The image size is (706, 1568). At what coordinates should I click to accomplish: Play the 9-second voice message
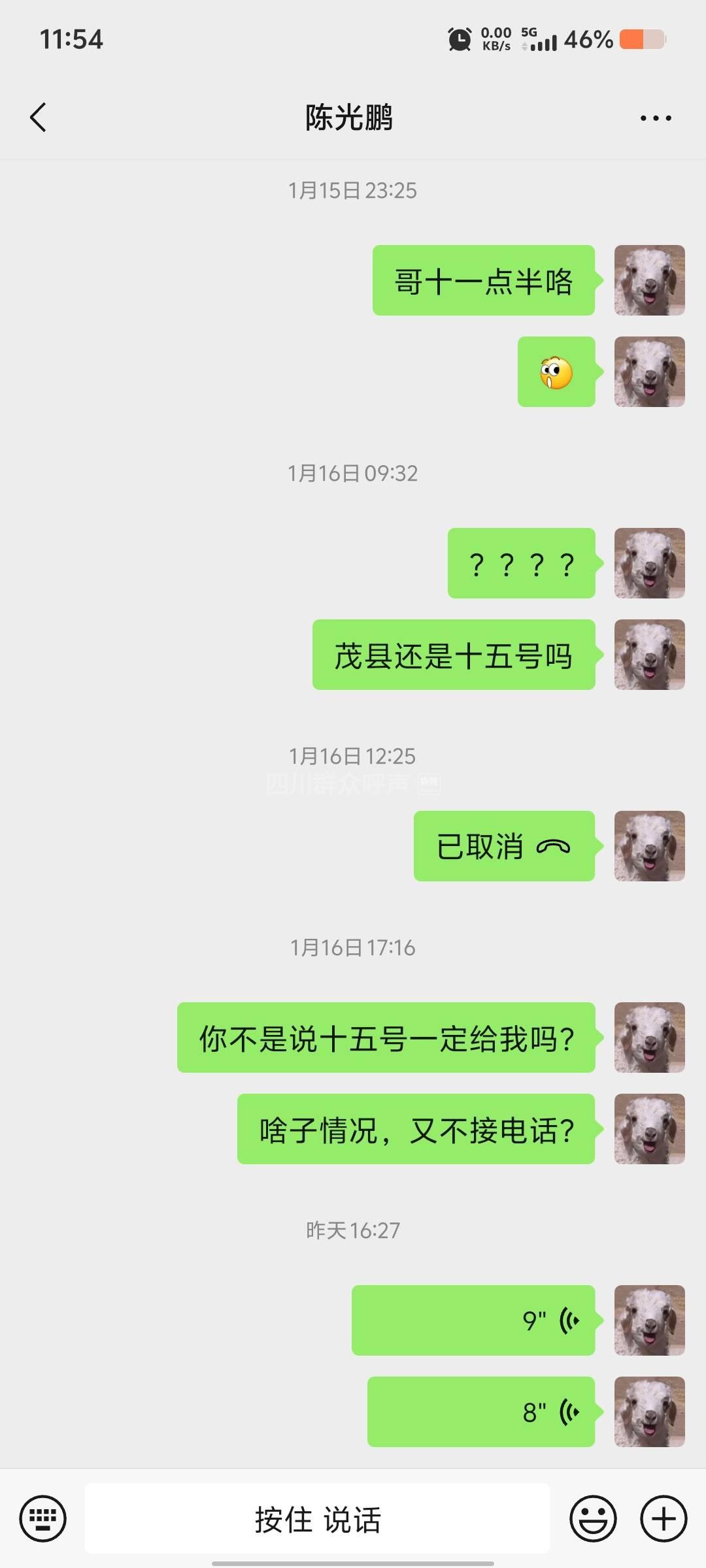[x=473, y=1320]
